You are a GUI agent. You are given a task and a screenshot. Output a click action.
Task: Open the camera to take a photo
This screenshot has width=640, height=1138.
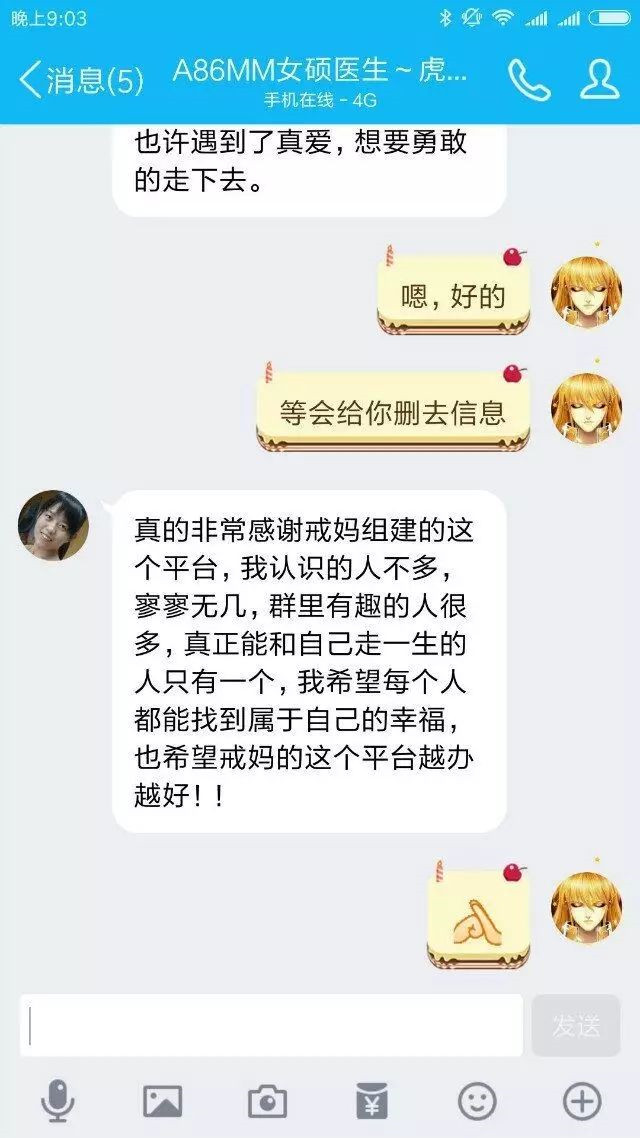click(267, 1102)
